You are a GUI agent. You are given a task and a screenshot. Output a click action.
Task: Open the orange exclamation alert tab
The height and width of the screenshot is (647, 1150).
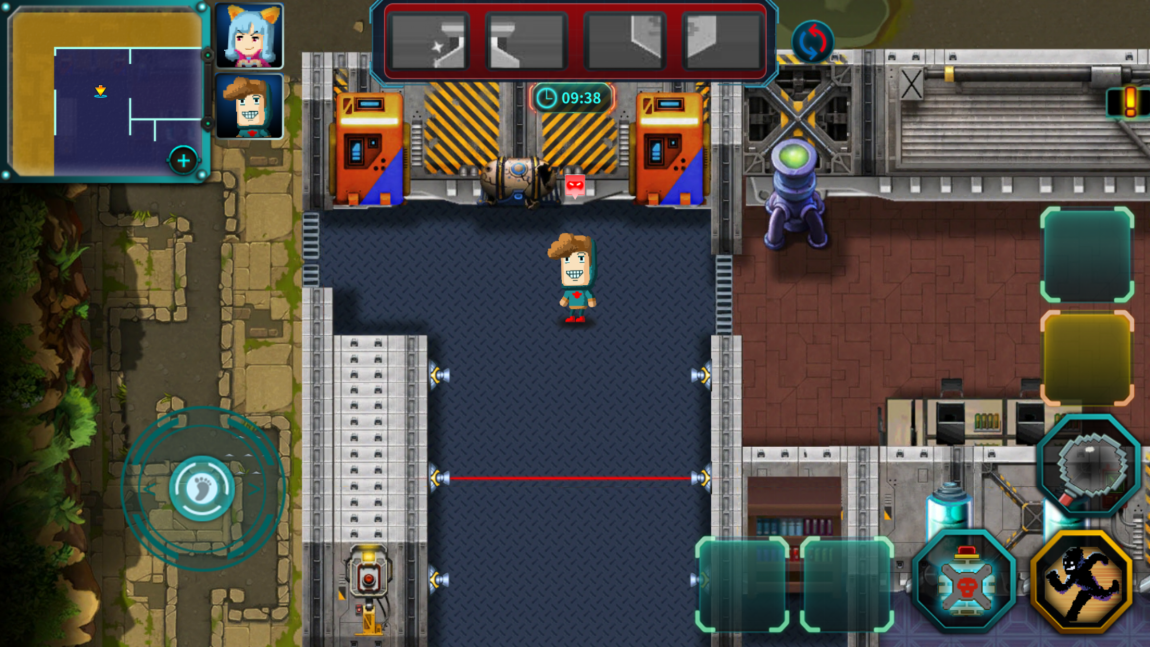[x=1131, y=102]
